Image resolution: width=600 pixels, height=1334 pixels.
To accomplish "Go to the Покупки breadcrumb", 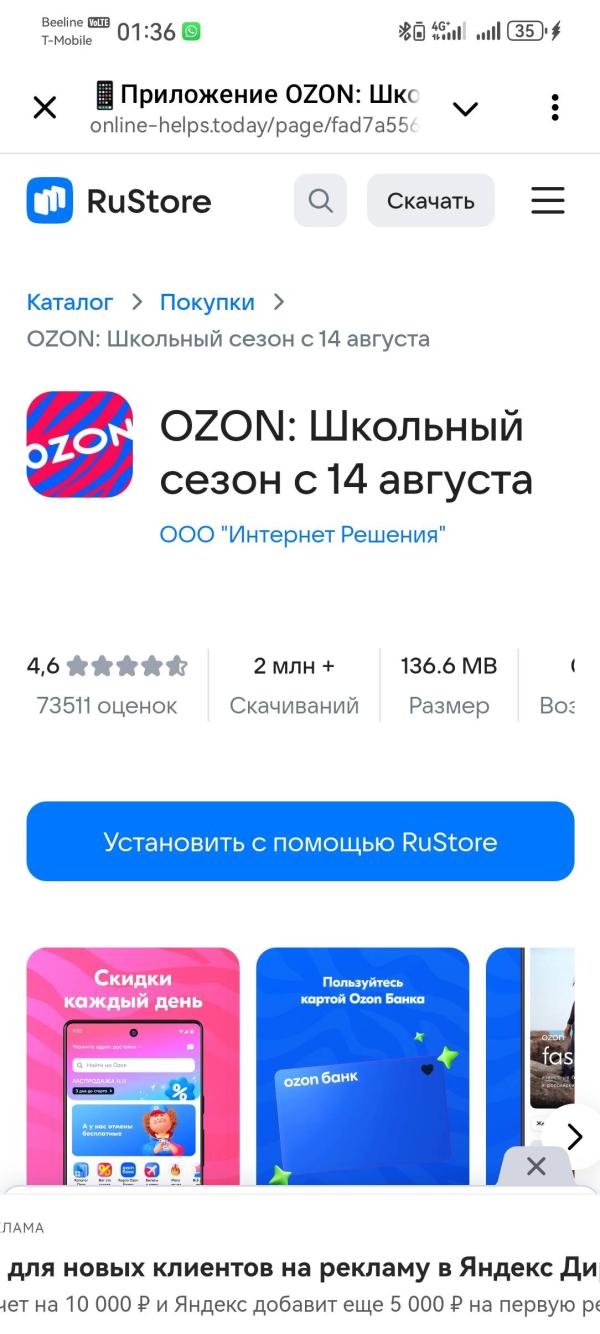I will point(207,302).
